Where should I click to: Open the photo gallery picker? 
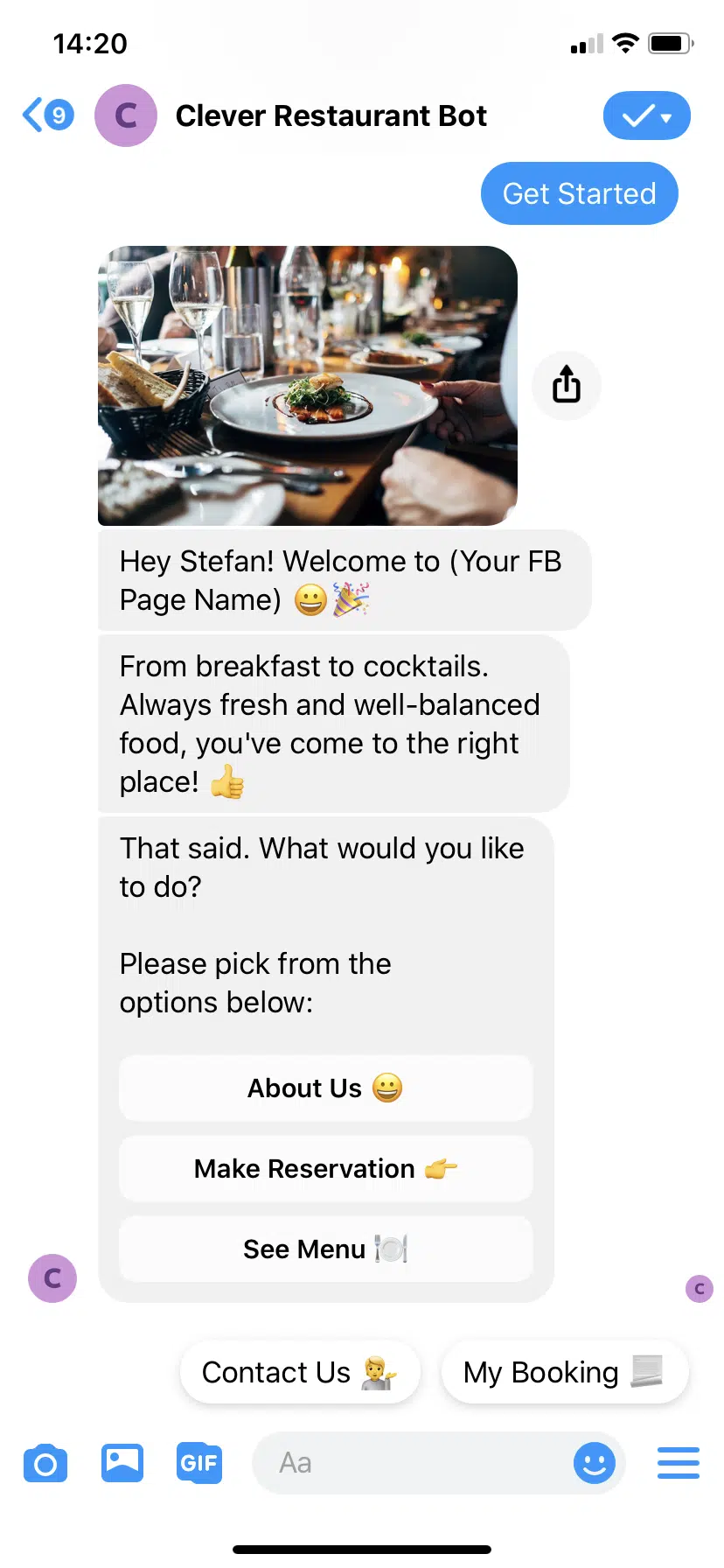point(122,1462)
